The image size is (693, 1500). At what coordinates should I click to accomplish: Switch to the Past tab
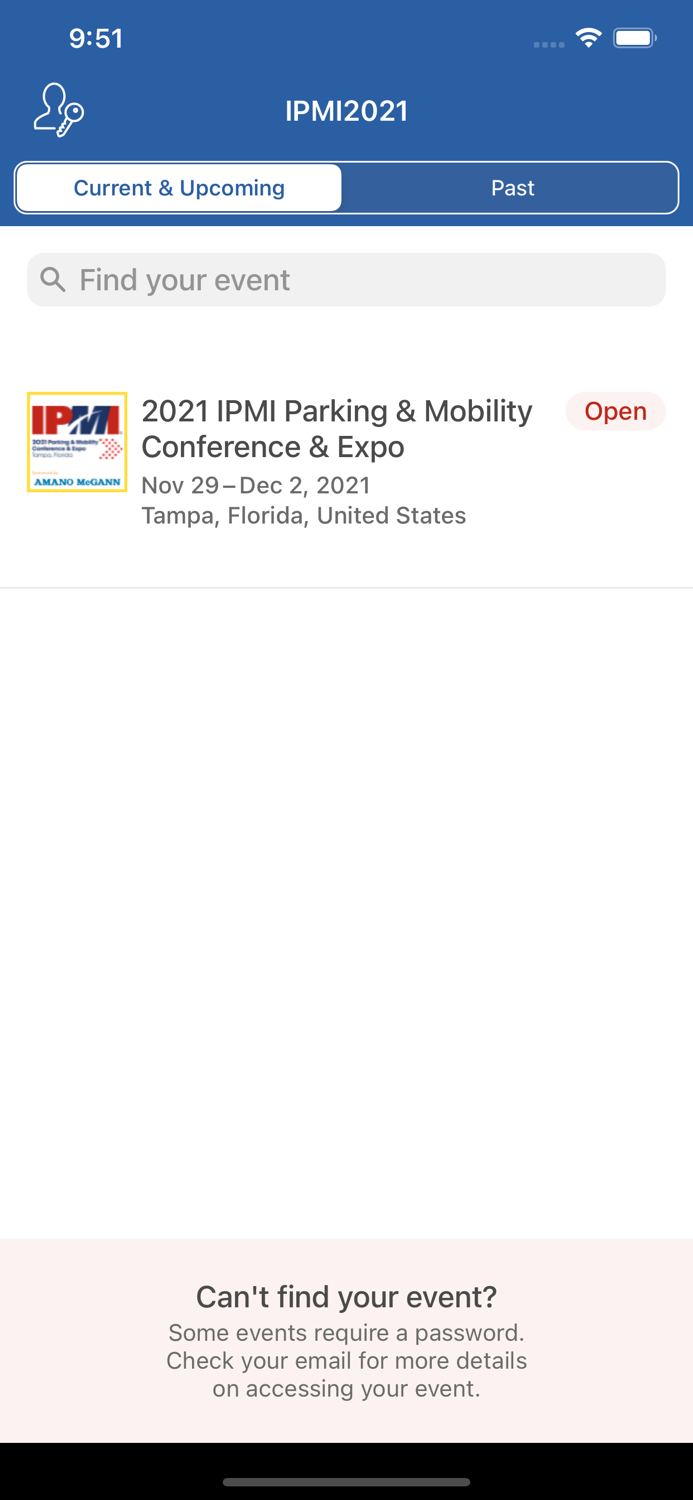pyautogui.click(x=512, y=188)
